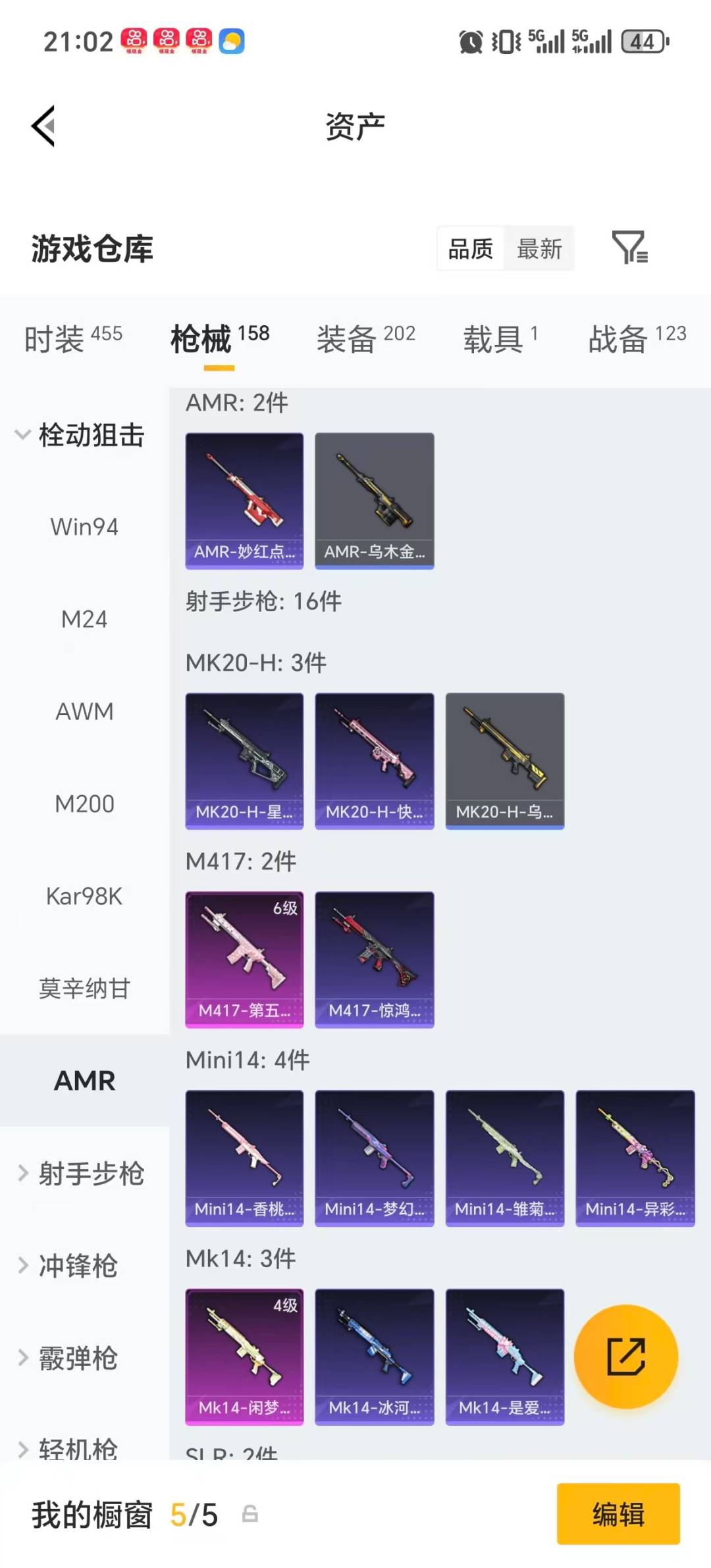Tap the yellow share floating button
Image resolution: width=711 pixels, height=1568 pixels.
click(x=627, y=1357)
